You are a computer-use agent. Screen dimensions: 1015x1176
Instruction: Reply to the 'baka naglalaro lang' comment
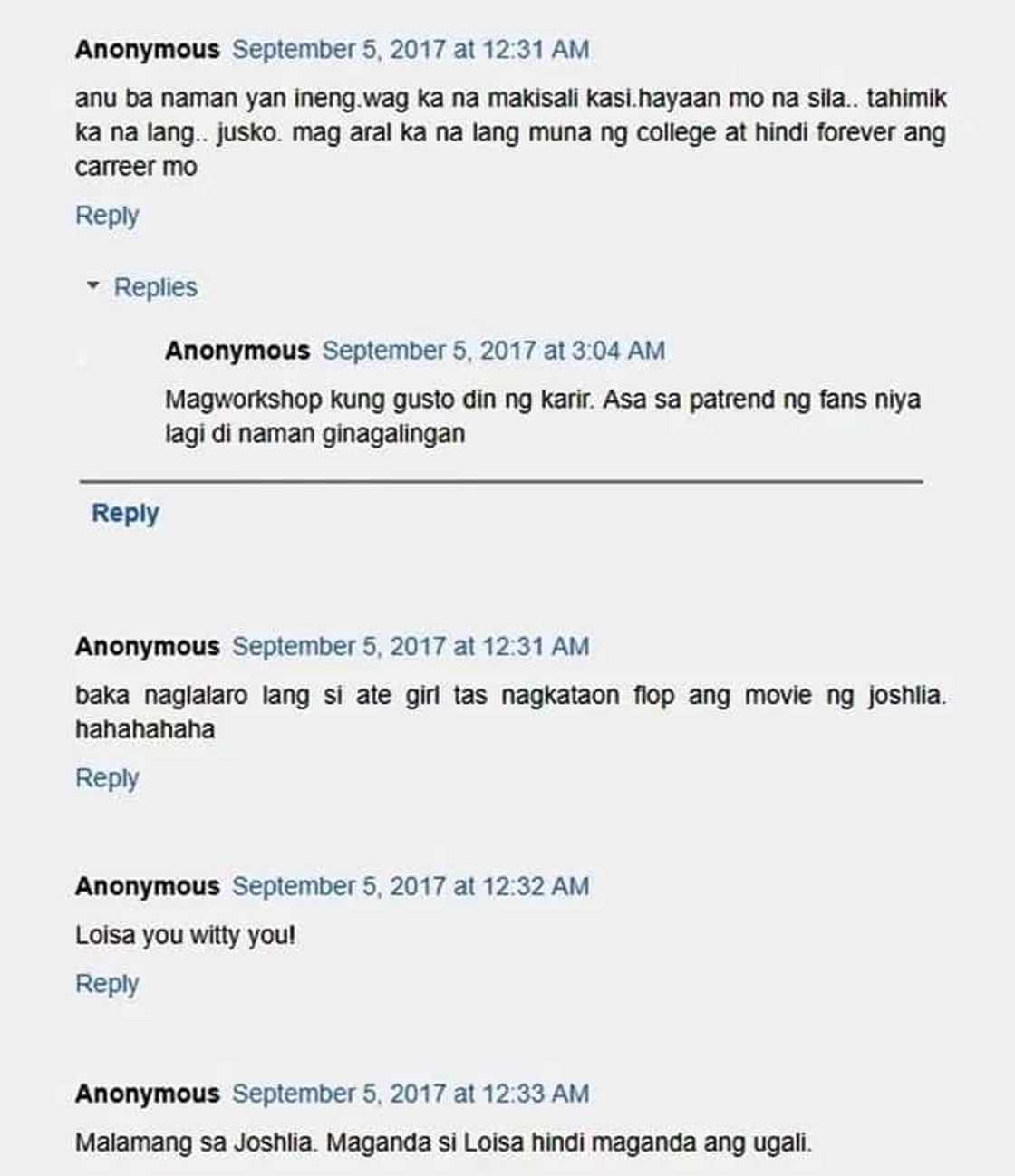(107, 778)
